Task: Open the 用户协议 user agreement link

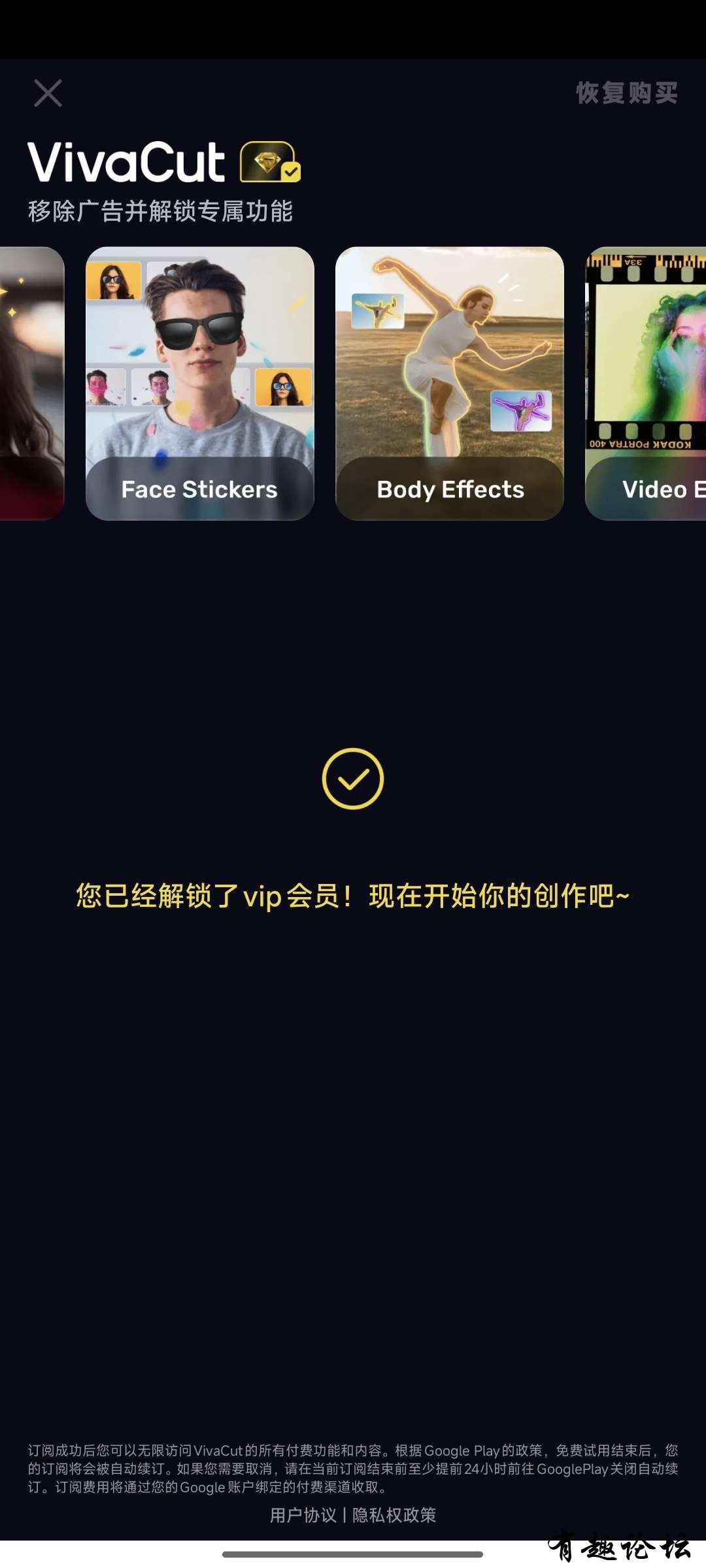Action: [303, 1515]
